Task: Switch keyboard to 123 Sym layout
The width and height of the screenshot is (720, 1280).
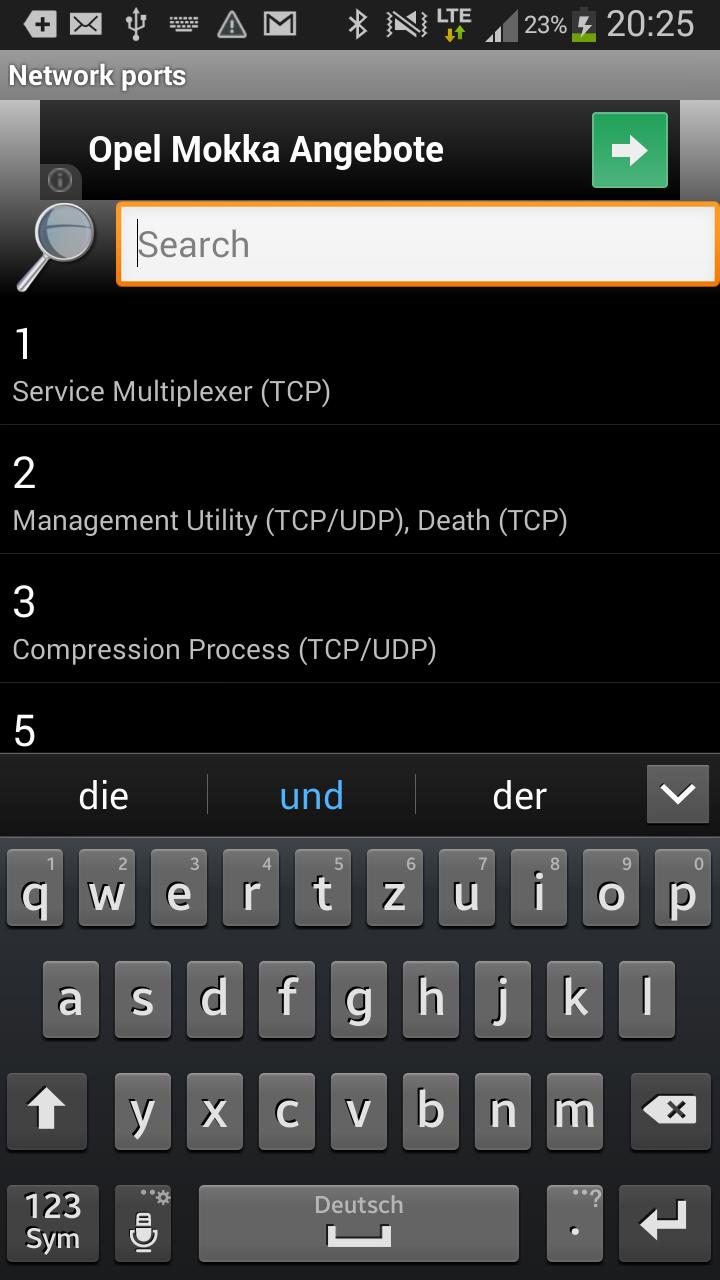Action: [52, 1222]
